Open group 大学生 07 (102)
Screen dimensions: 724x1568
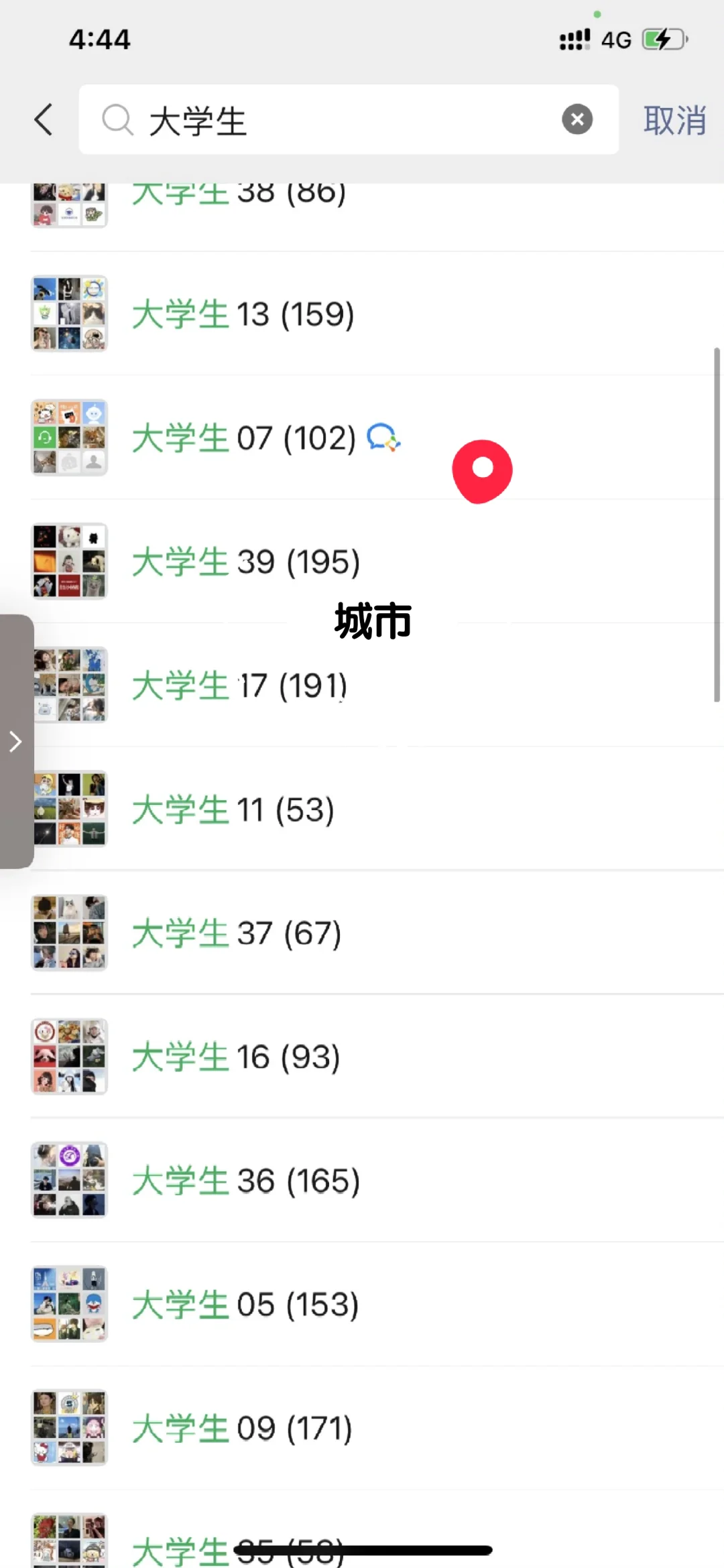(245, 438)
